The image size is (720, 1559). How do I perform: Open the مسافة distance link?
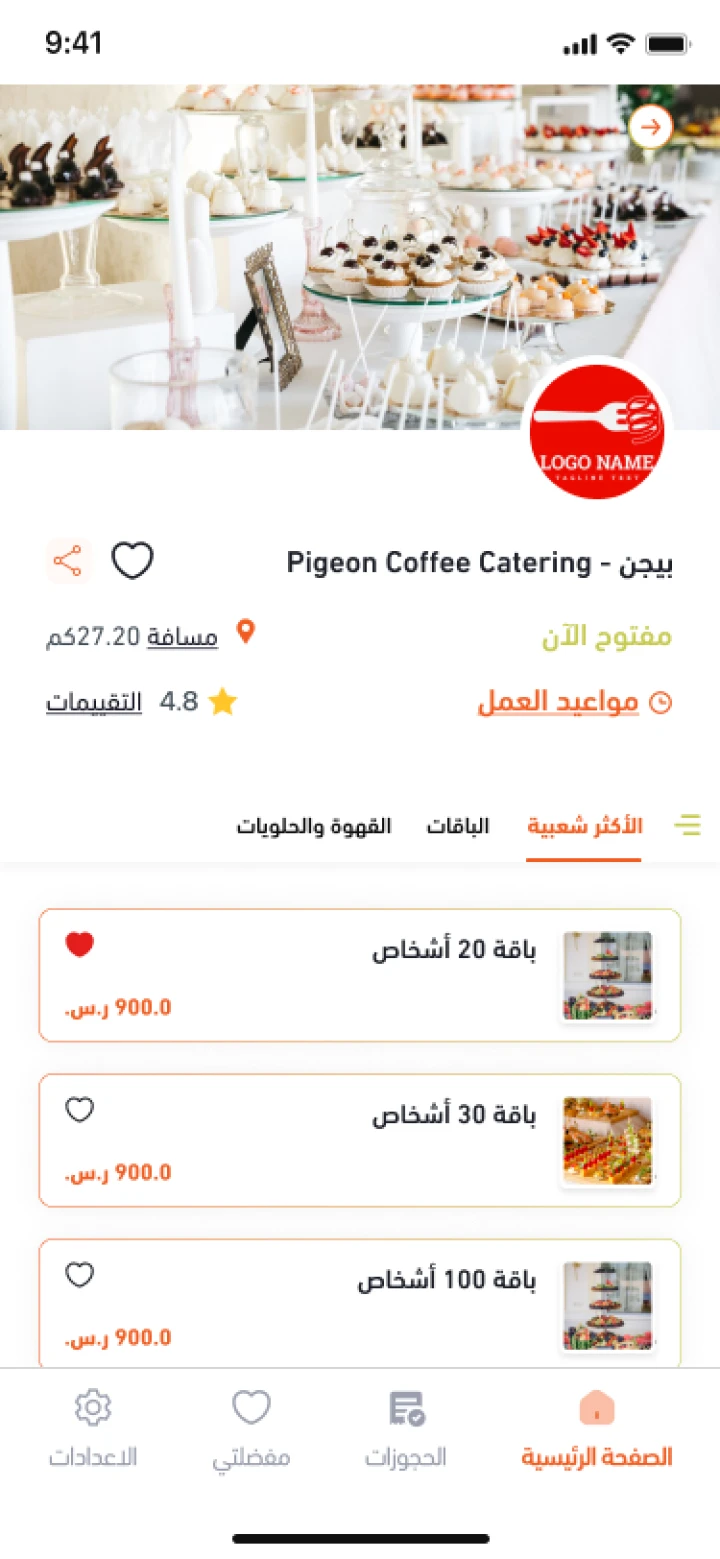pos(182,637)
